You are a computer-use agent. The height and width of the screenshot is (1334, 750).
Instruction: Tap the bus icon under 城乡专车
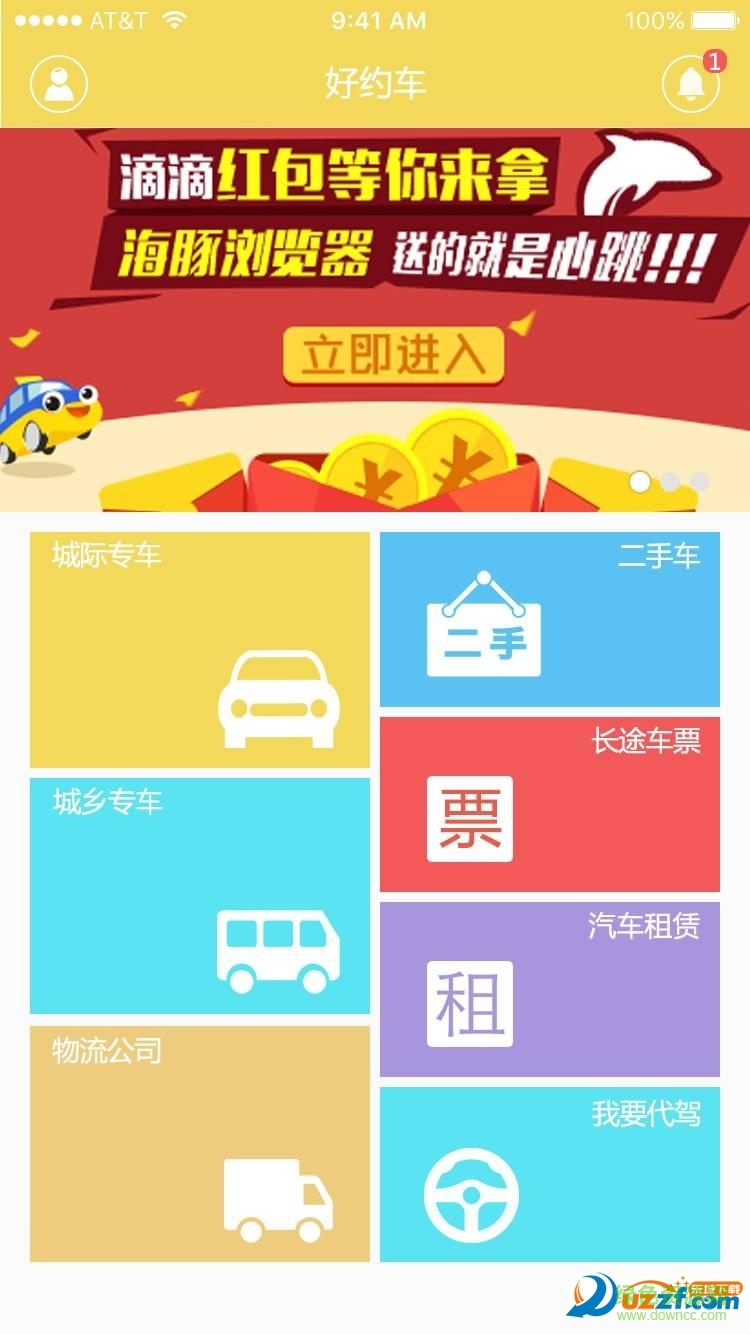[x=278, y=948]
